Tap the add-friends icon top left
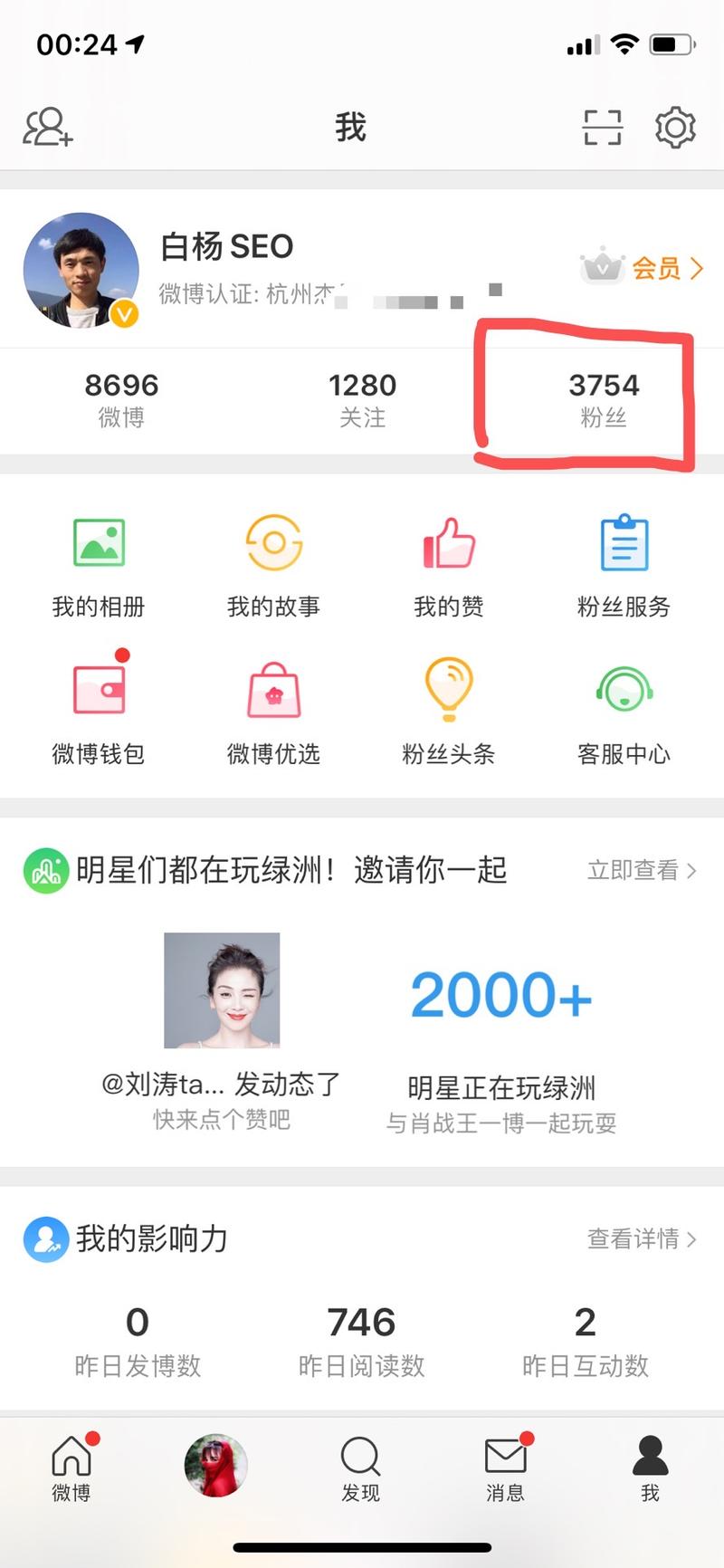Screen dimensions: 724x1568 pyautogui.click(x=47, y=127)
